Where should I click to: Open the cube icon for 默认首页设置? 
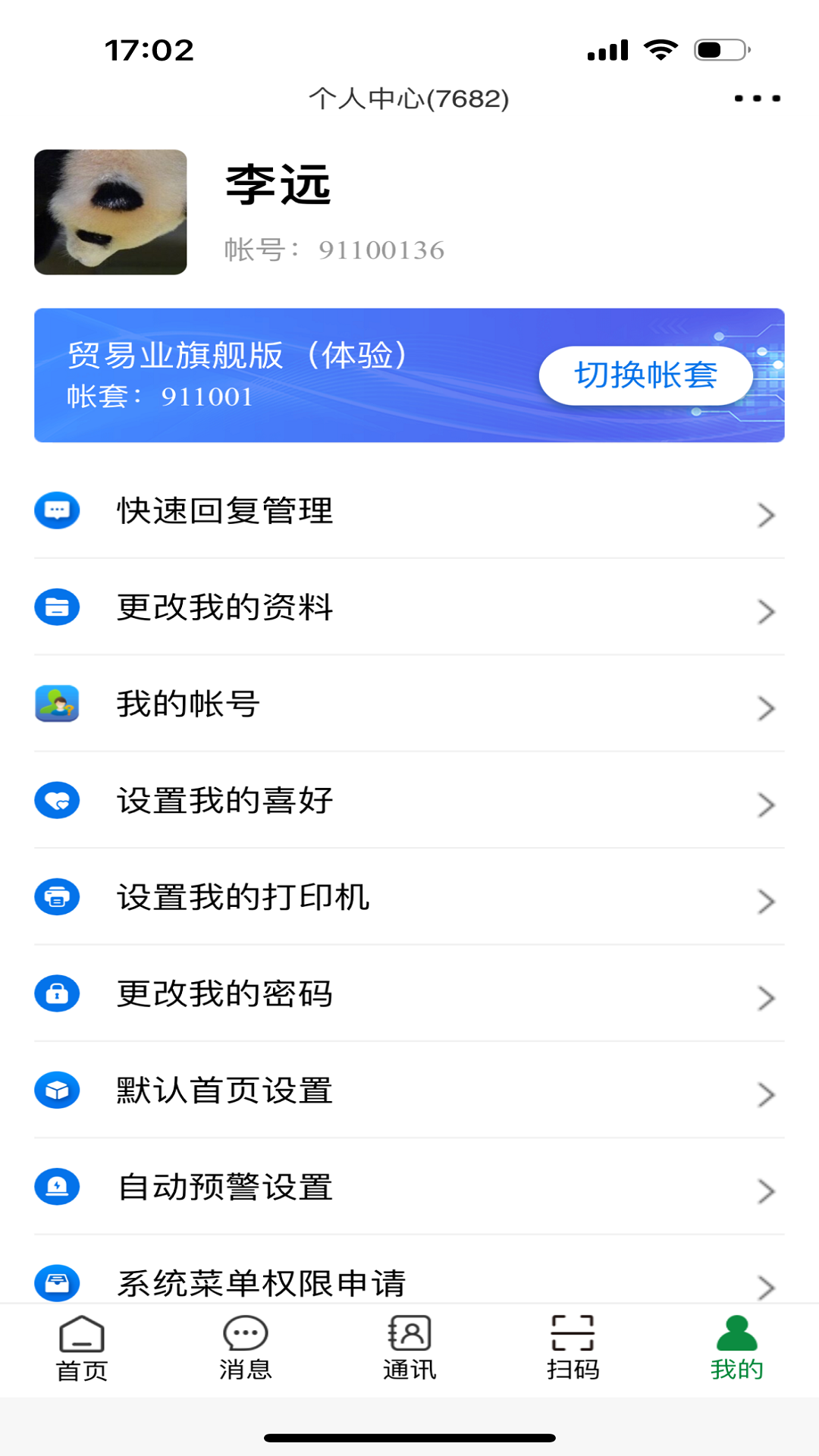[x=57, y=1091]
